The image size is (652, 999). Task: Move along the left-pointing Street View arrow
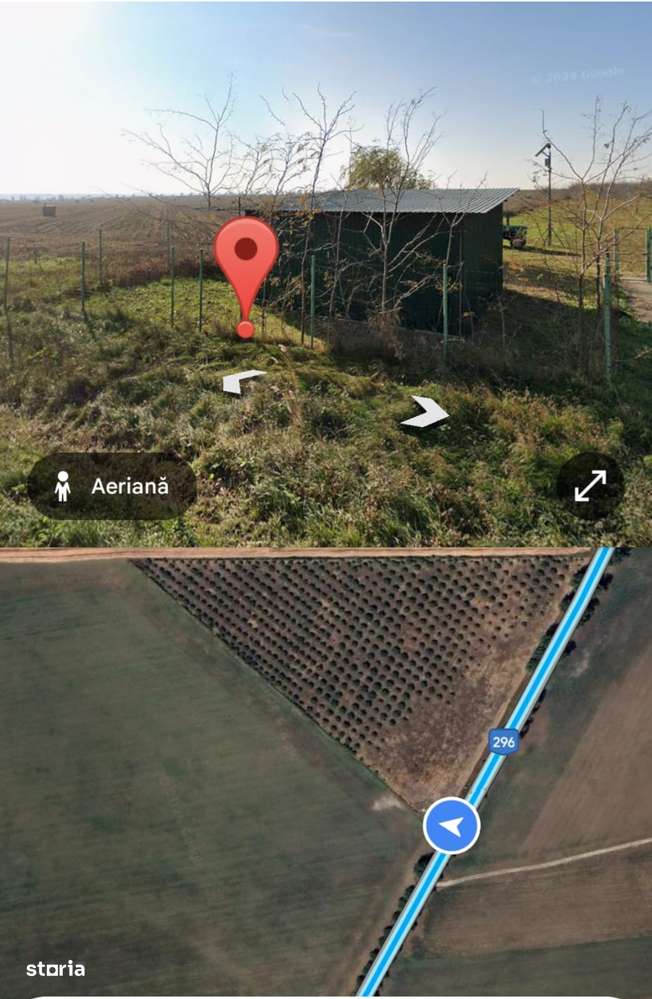click(x=242, y=381)
